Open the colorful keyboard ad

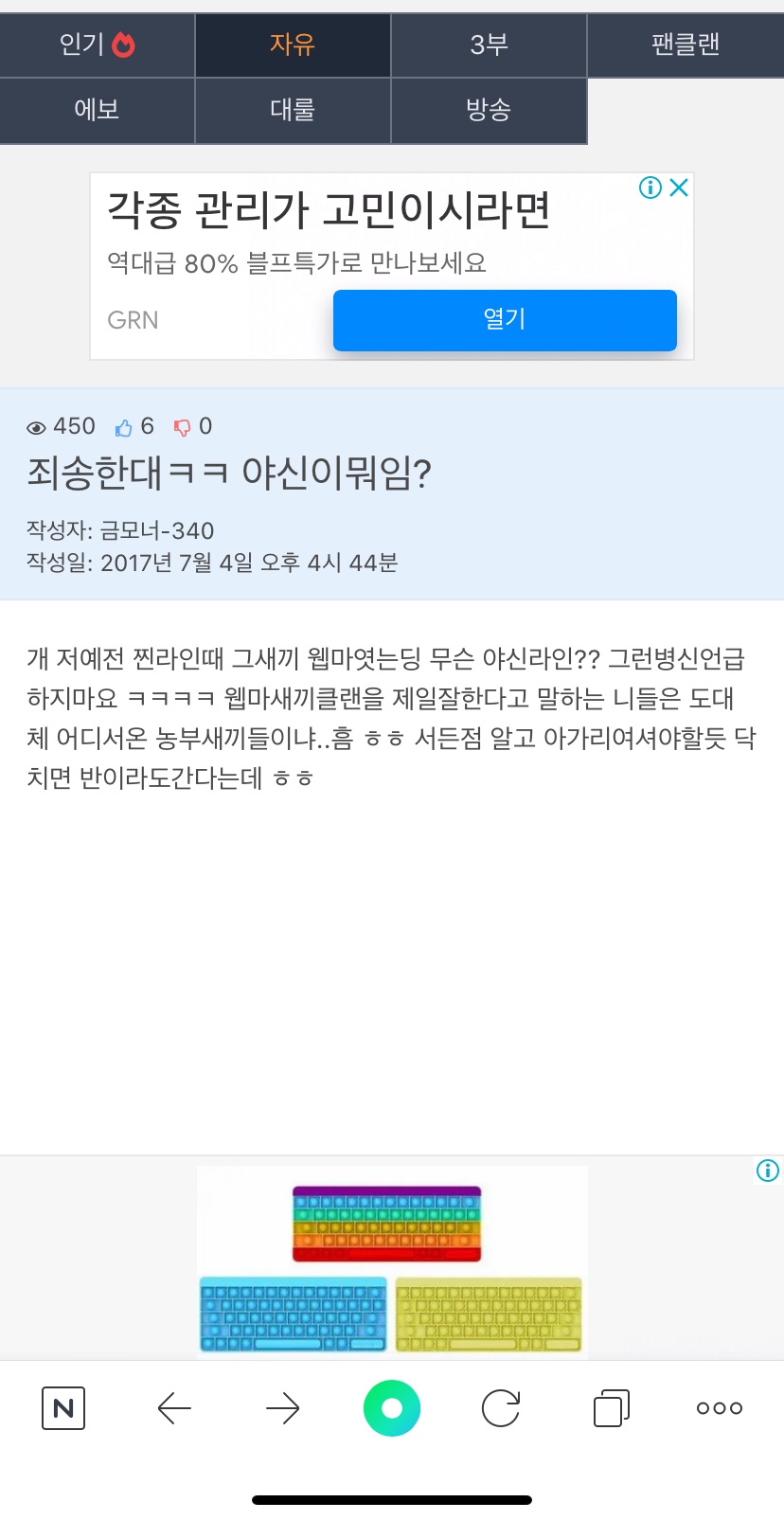[392, 1262]
